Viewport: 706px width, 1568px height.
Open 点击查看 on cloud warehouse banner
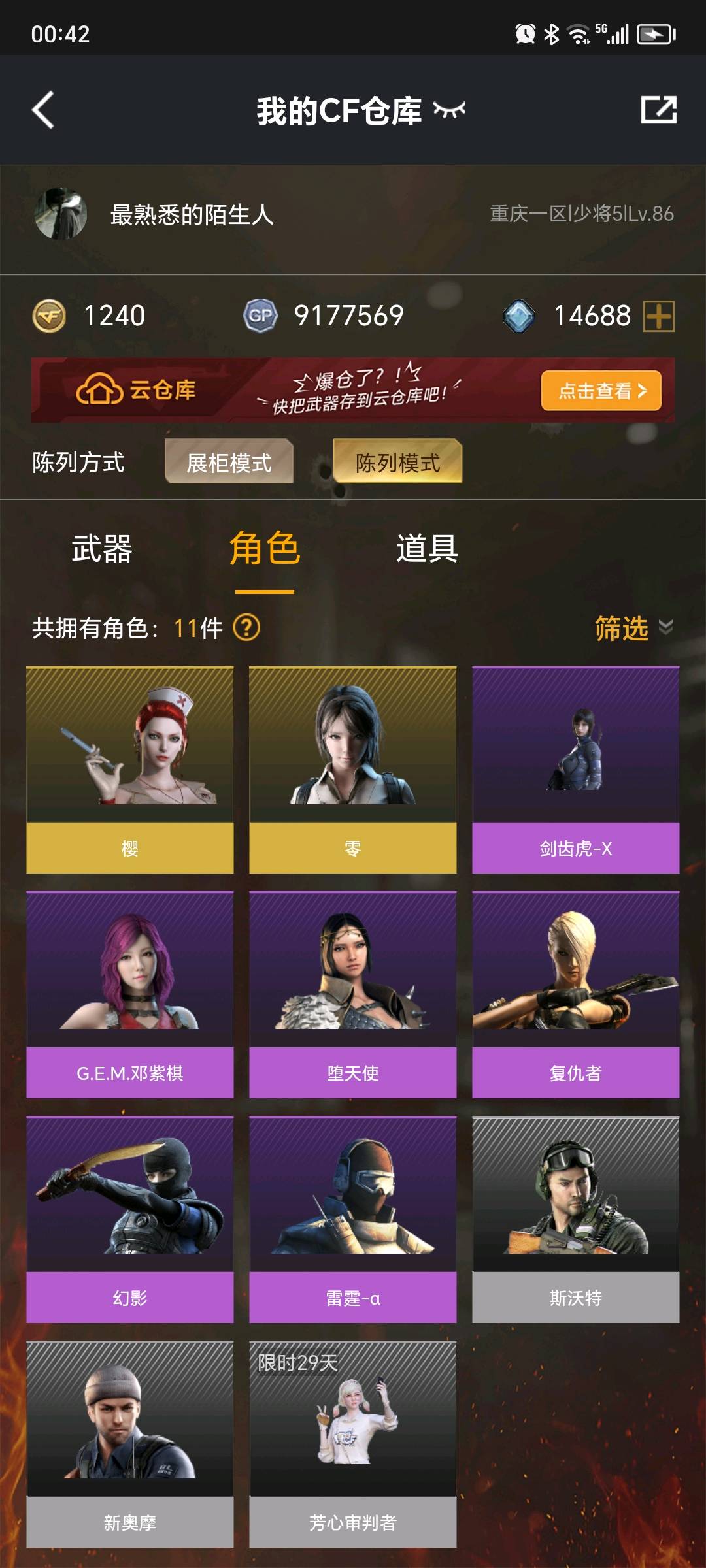coord(601,391)
